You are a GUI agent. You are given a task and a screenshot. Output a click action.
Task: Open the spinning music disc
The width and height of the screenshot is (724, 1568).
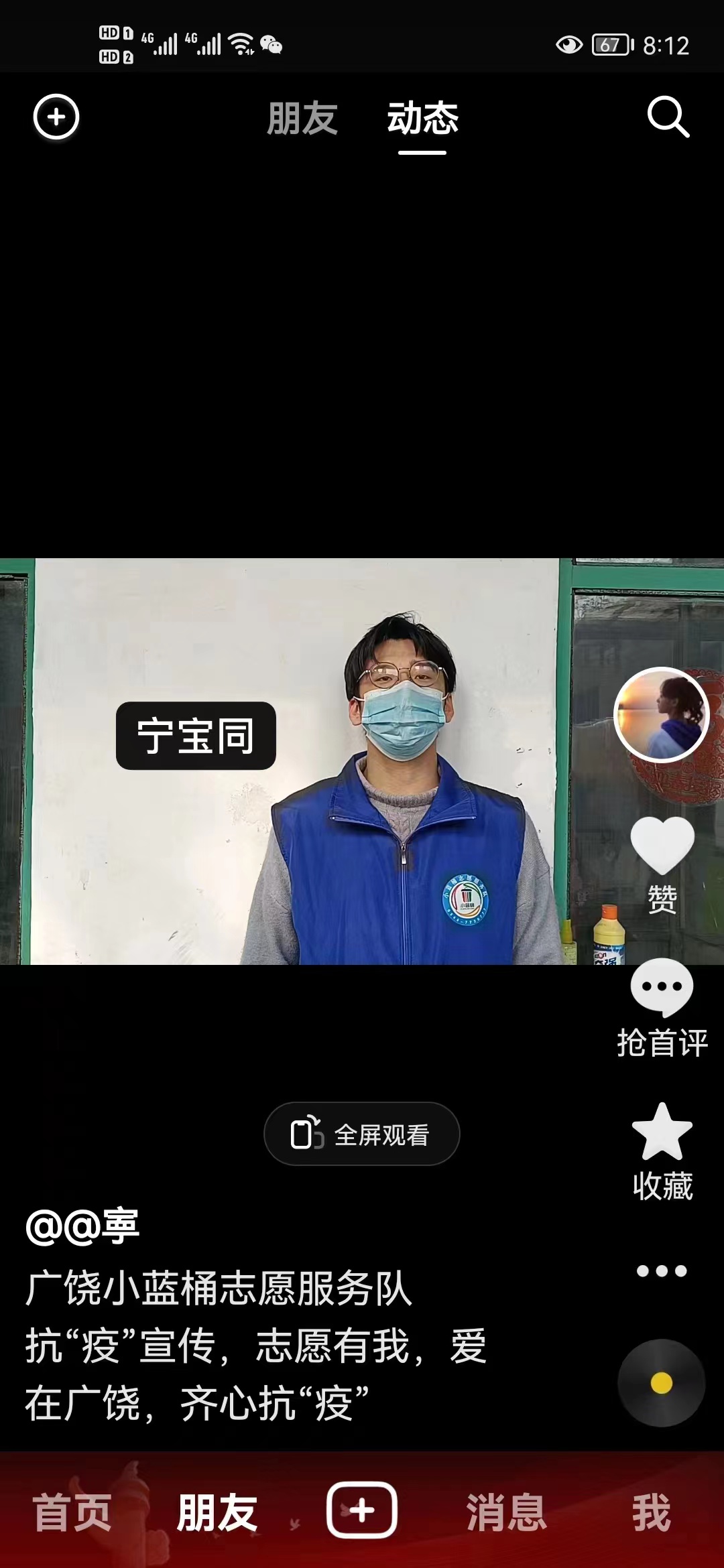coord(662,1383)
